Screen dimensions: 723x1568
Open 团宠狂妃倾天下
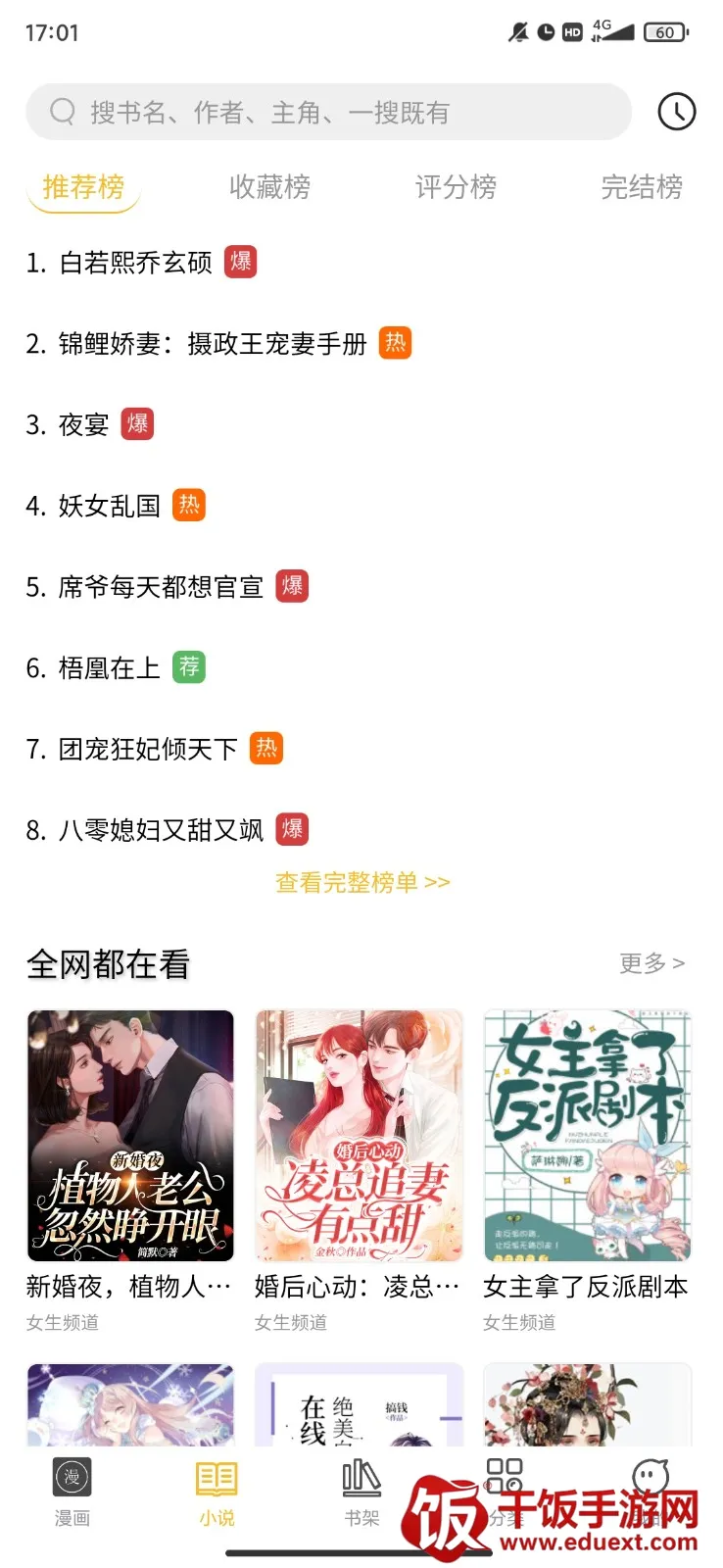pos(148,750)
